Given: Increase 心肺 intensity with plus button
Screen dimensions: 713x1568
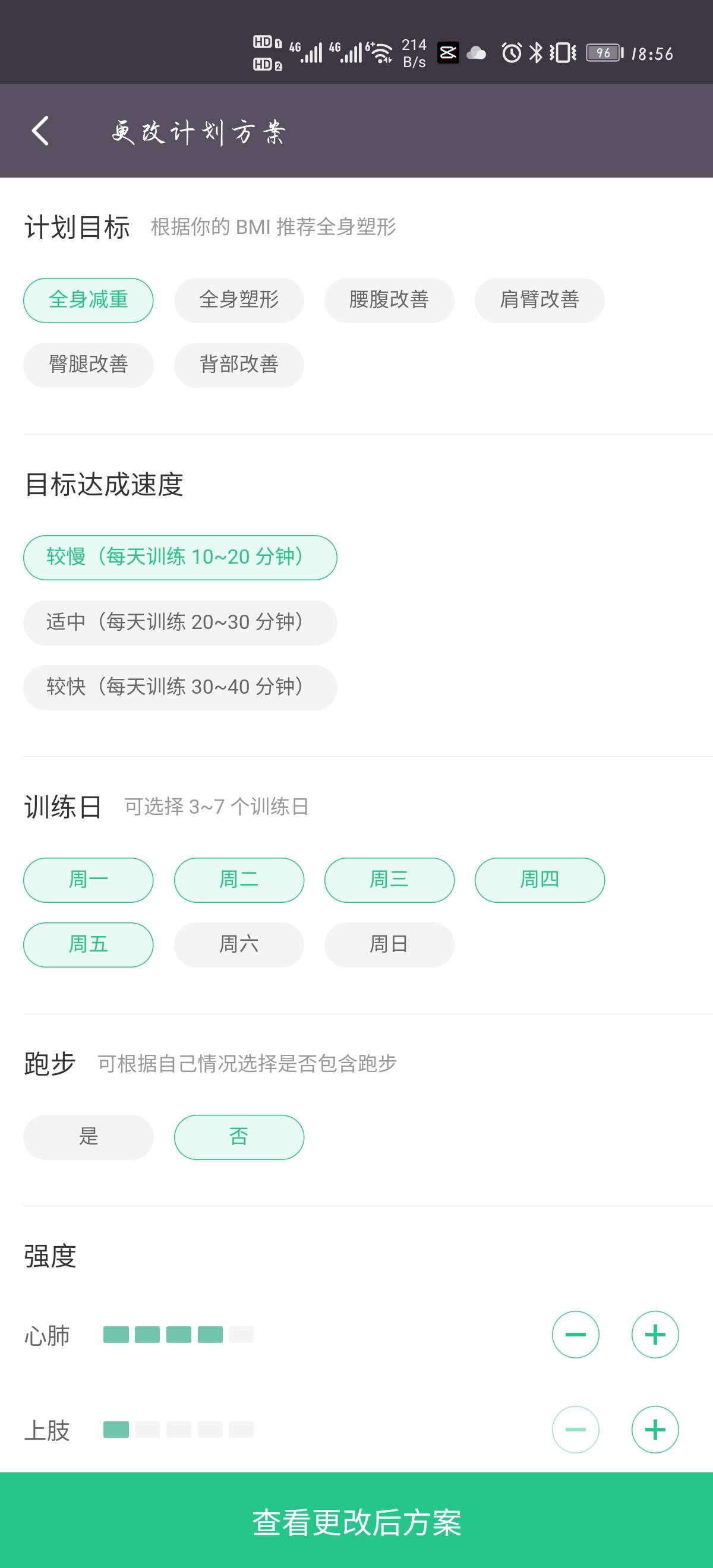Looking at the screenshot, I should click(x=655, y=1334).
